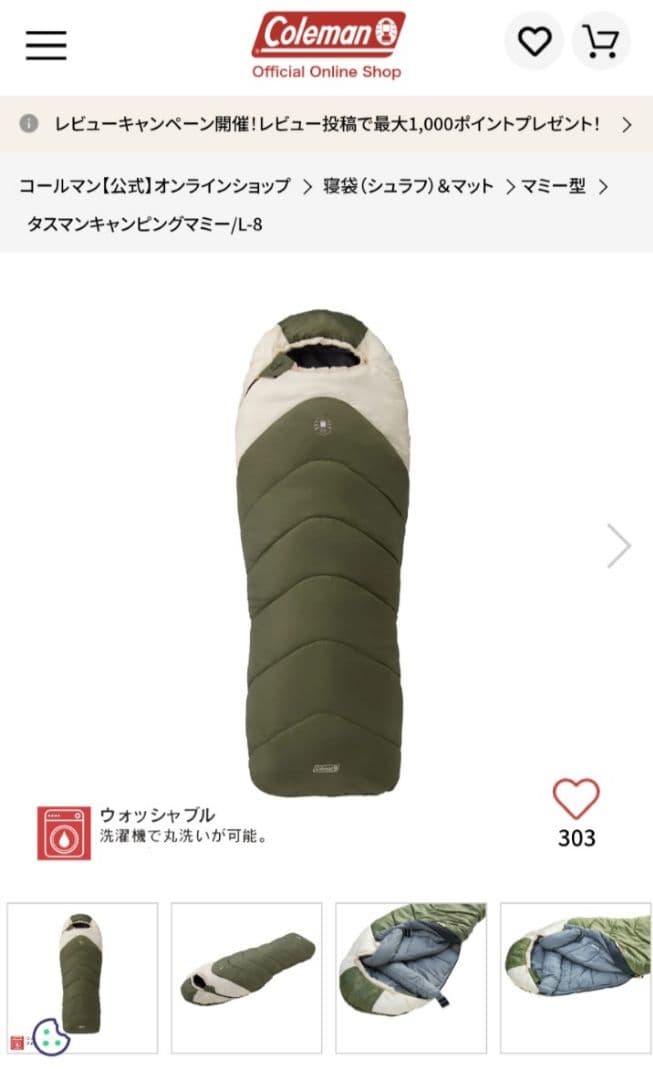This screenshot has height=1080, width=653.
Task: Select the third thumbnail showing the opened bag
Action: pos(411,977)
